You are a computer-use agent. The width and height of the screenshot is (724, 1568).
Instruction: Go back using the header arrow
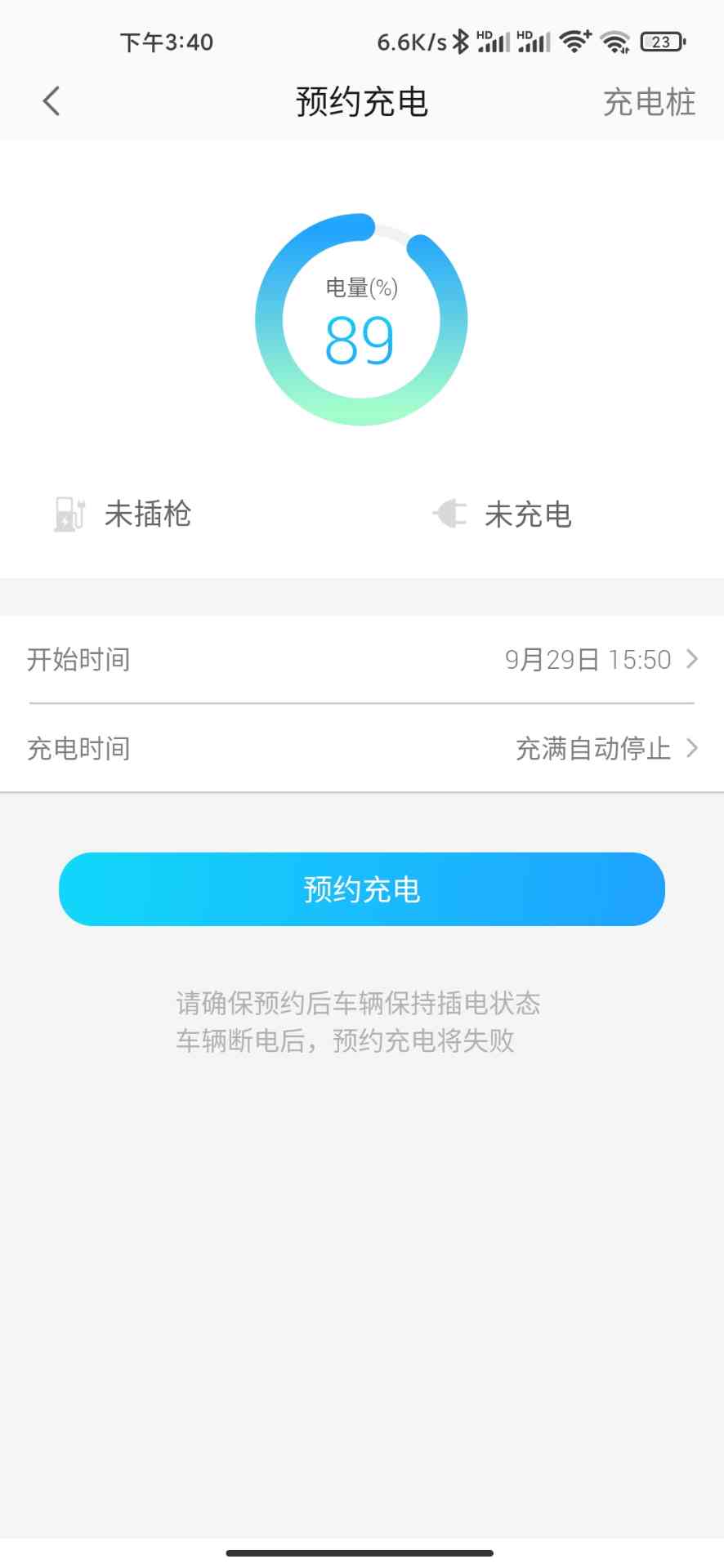(x=51, y=102)
